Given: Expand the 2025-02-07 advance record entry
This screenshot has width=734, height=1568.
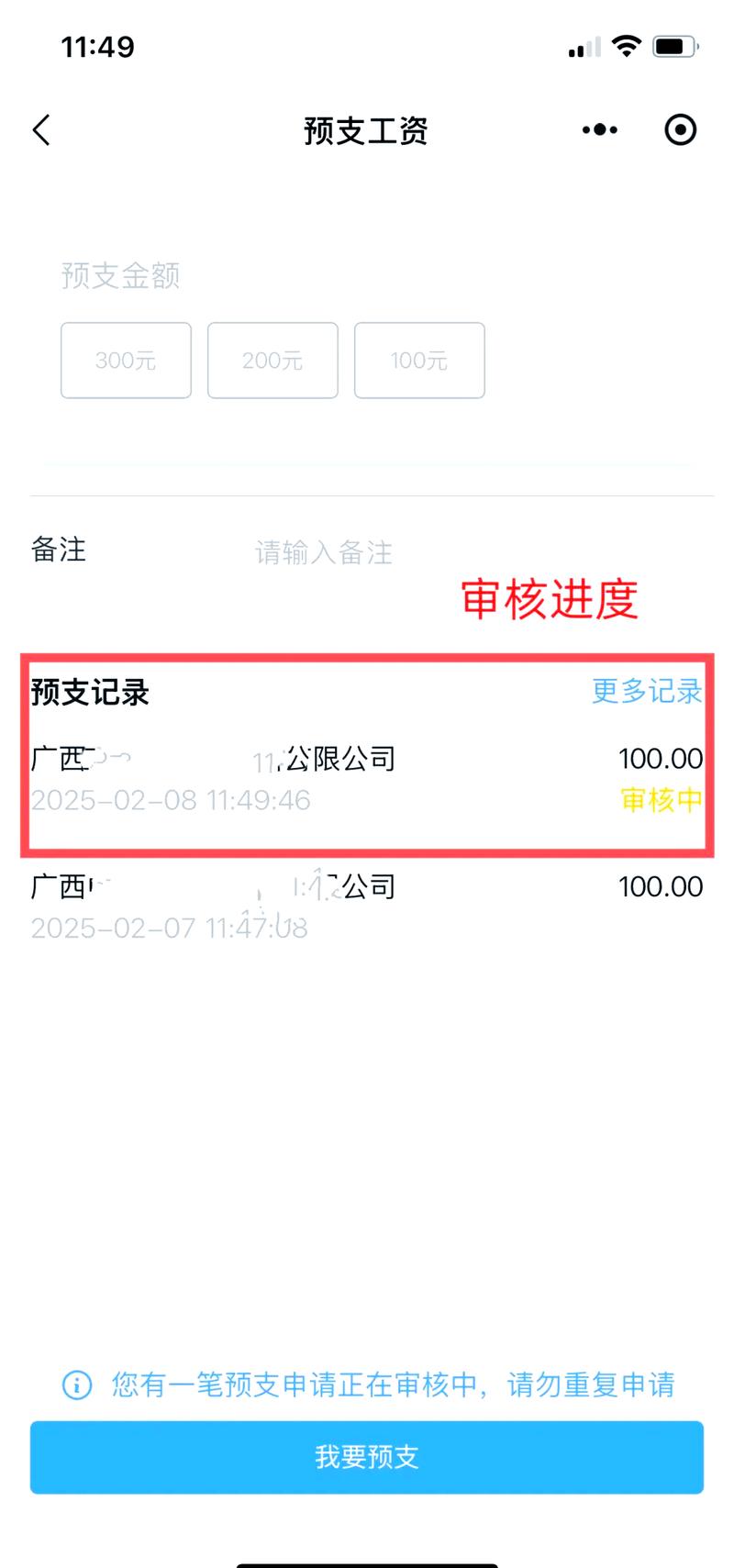Looking at the screenshot, I should [367, 906].
